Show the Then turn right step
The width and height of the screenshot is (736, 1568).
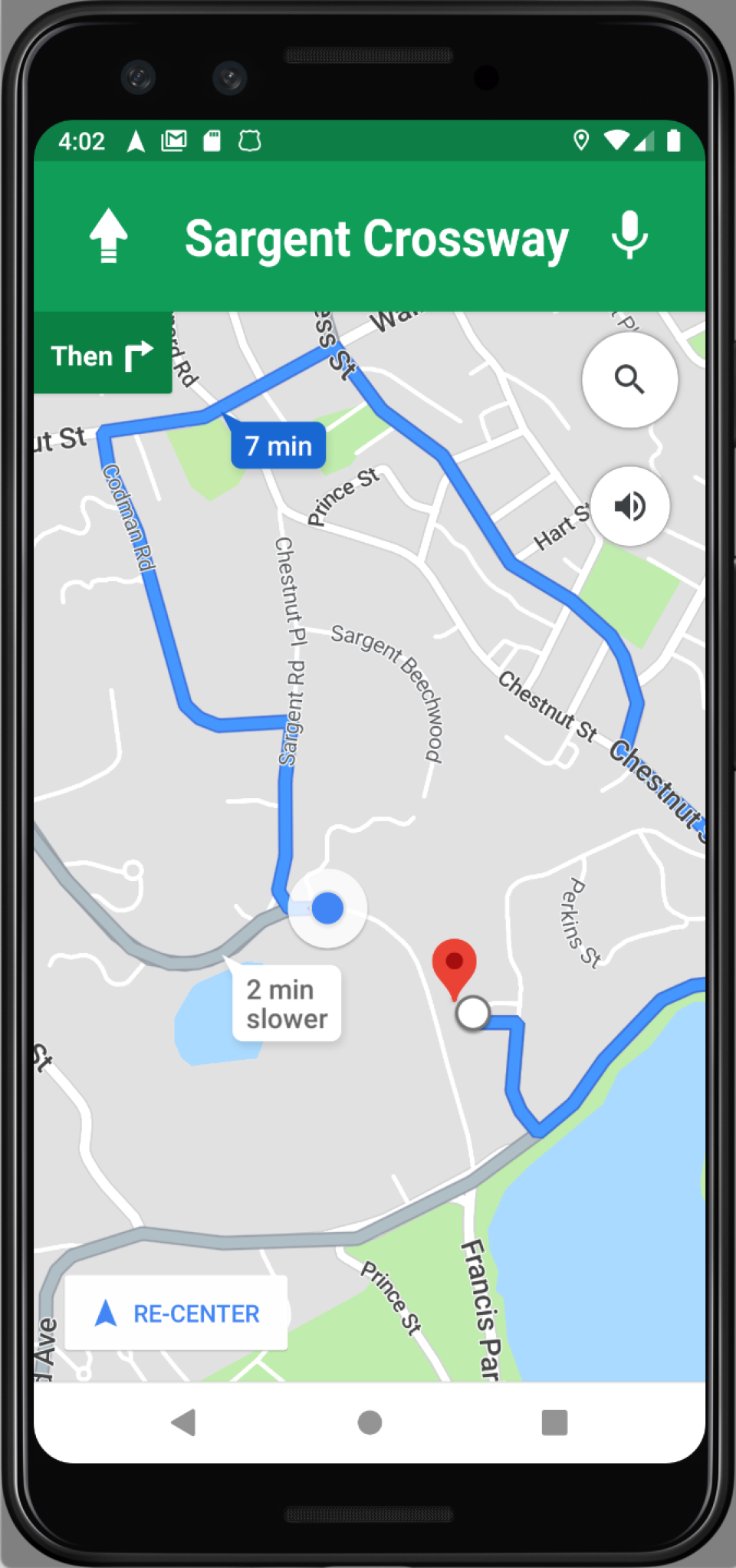point(103,356)
